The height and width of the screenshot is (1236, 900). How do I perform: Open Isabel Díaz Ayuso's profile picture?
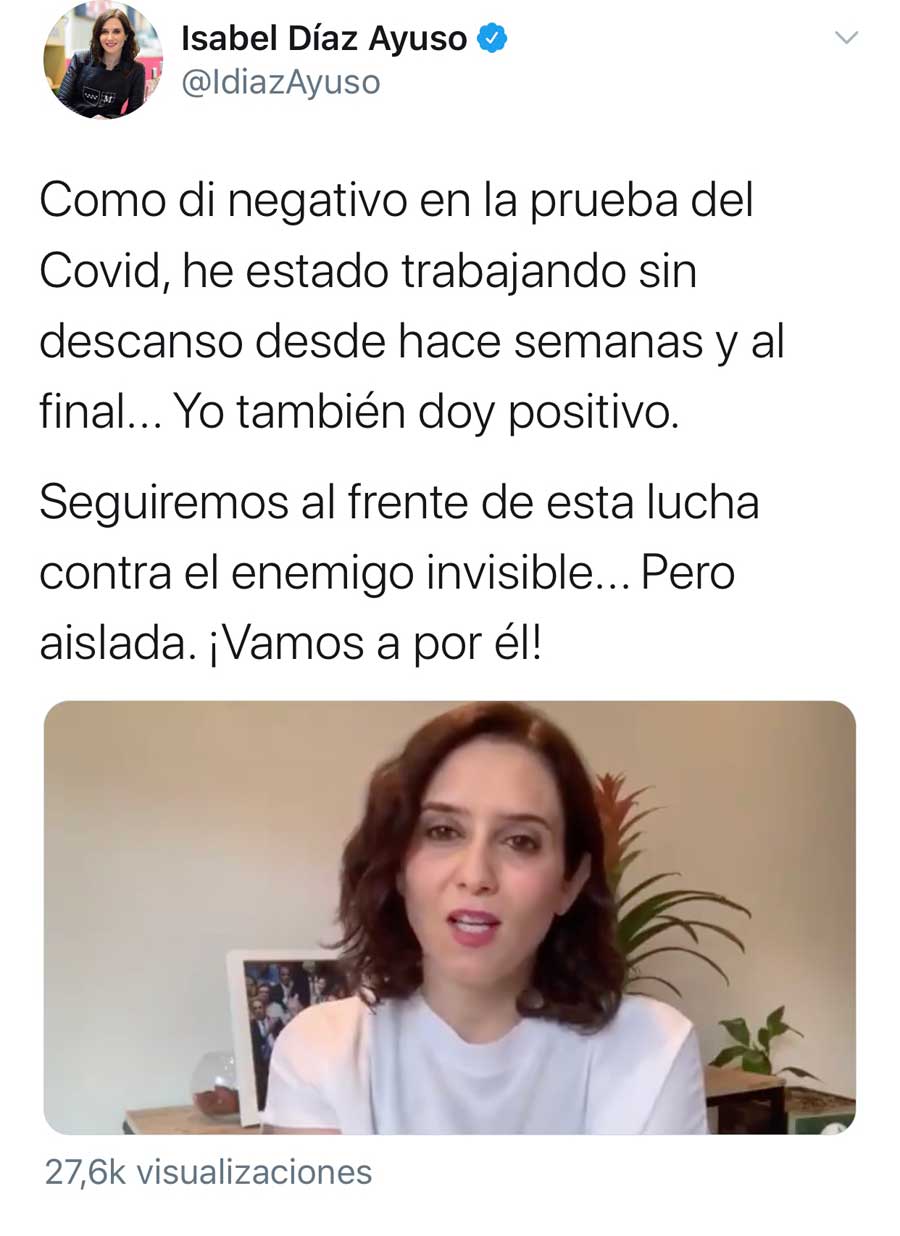(x=103, y=61)
